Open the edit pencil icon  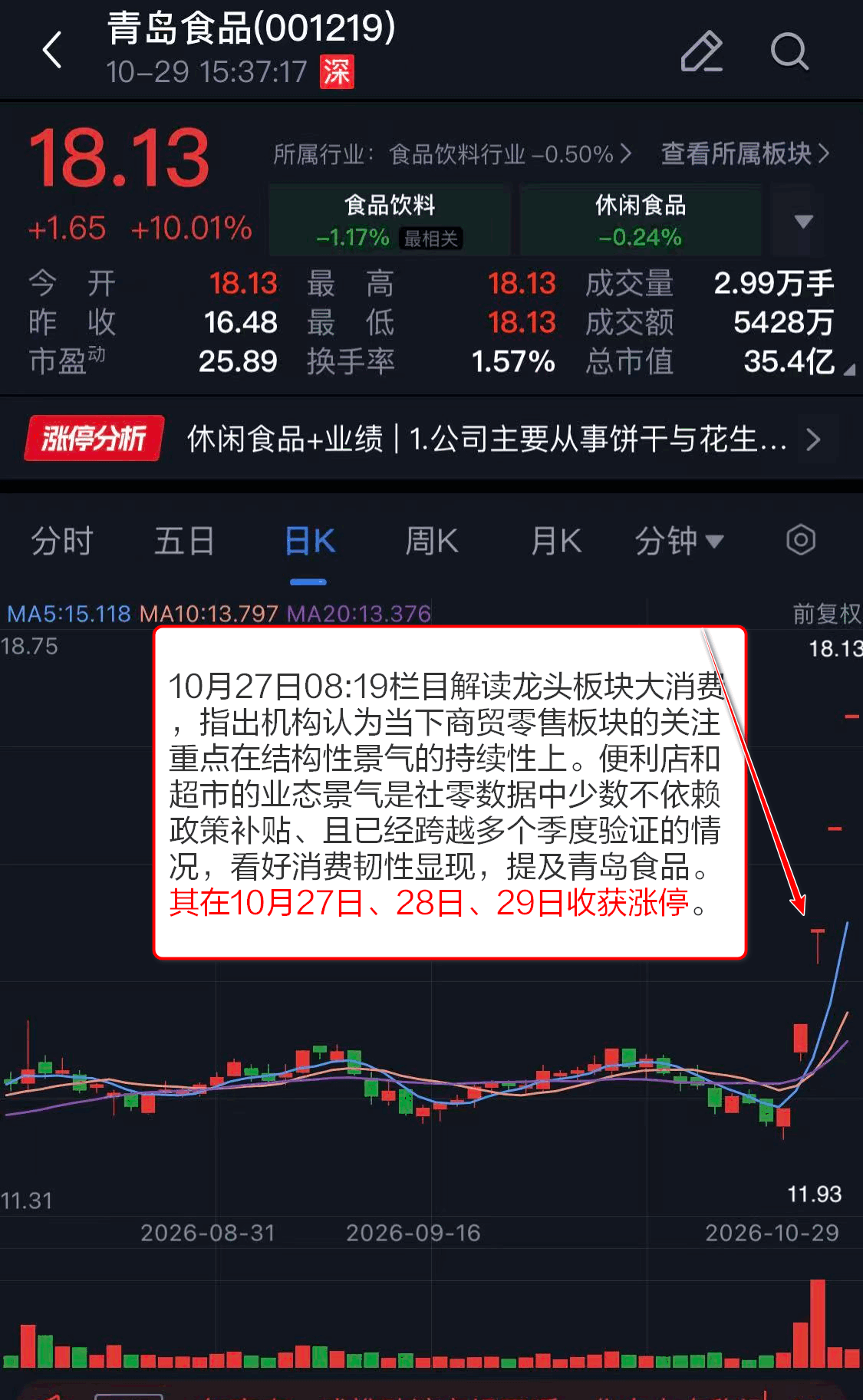[702, 51]
